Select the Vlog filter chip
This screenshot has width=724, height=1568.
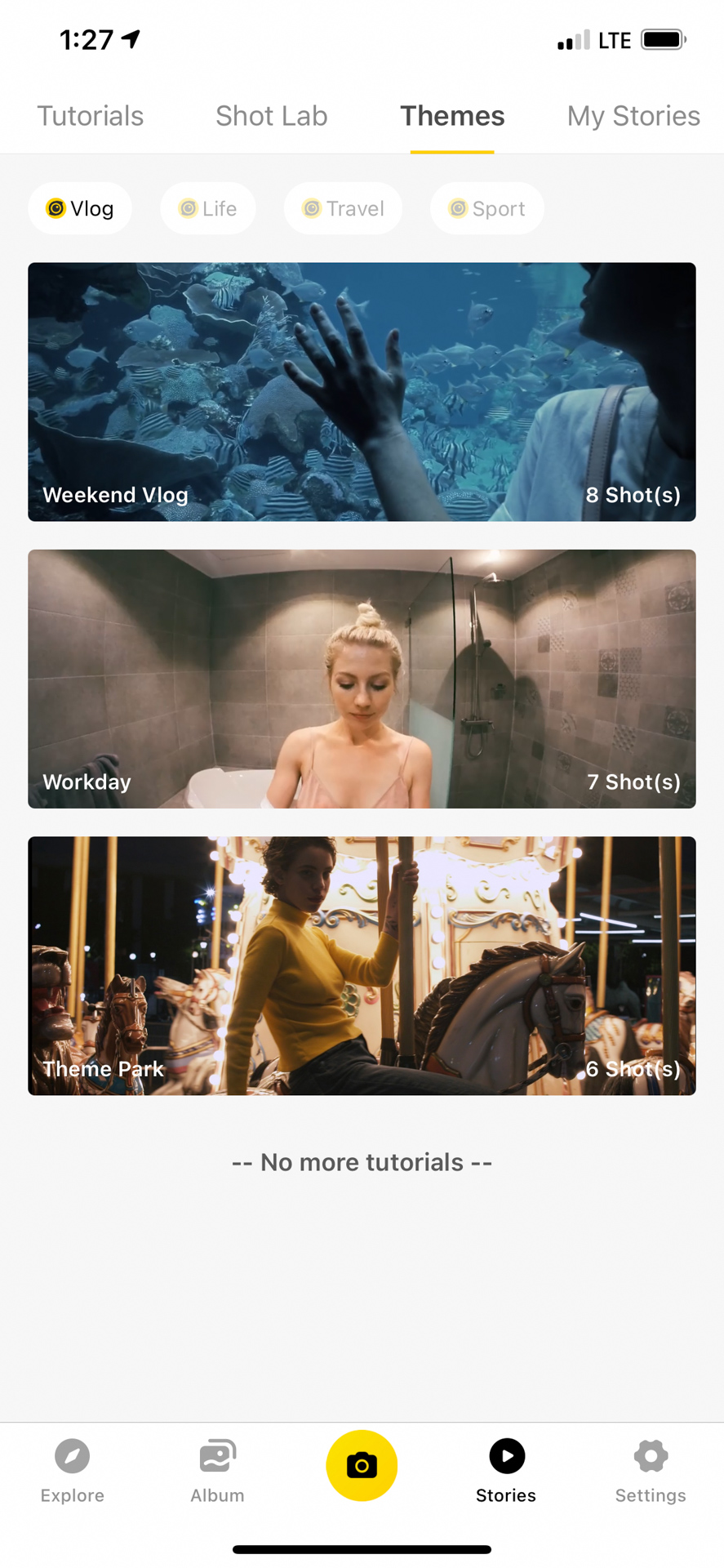tap(80, 209)
